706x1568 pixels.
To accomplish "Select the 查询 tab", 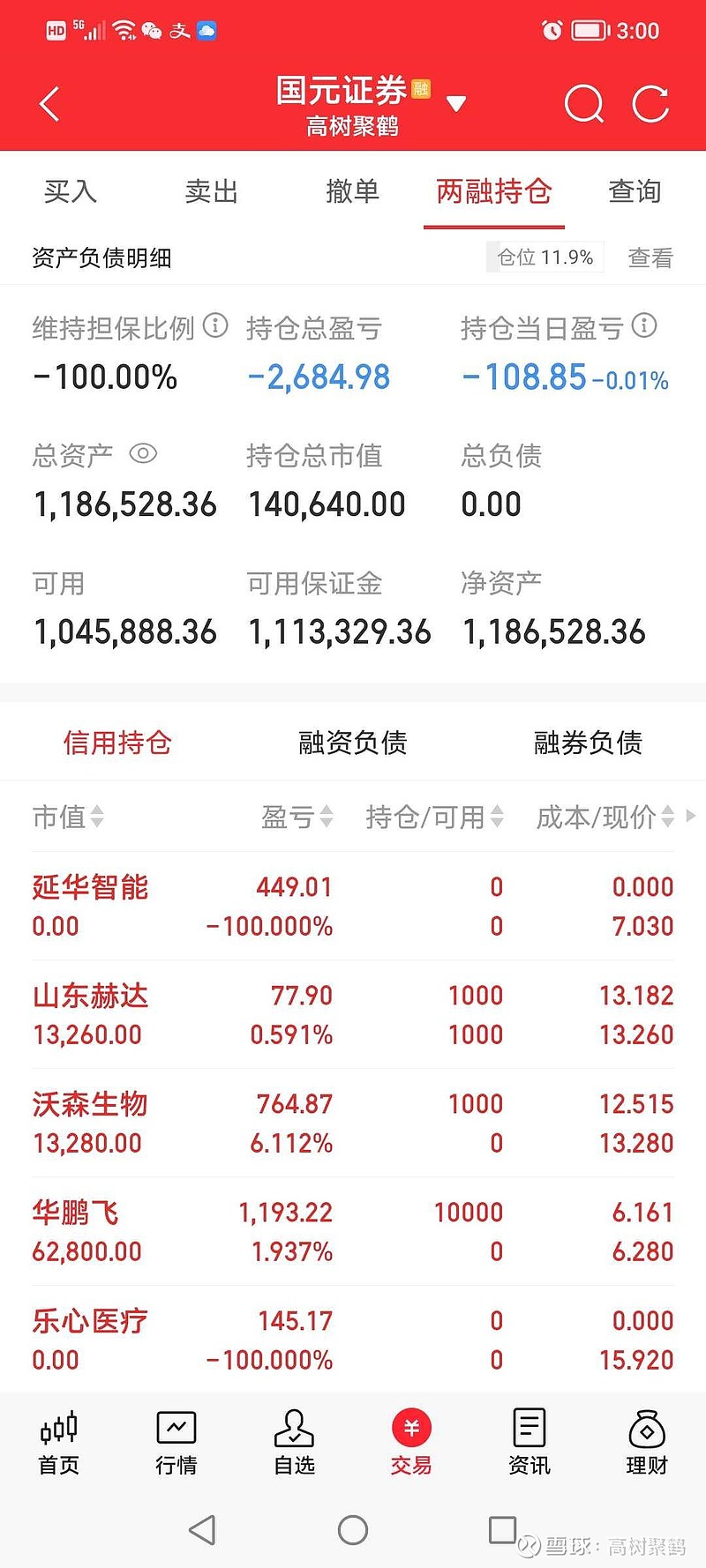I will tap(635, 191).
